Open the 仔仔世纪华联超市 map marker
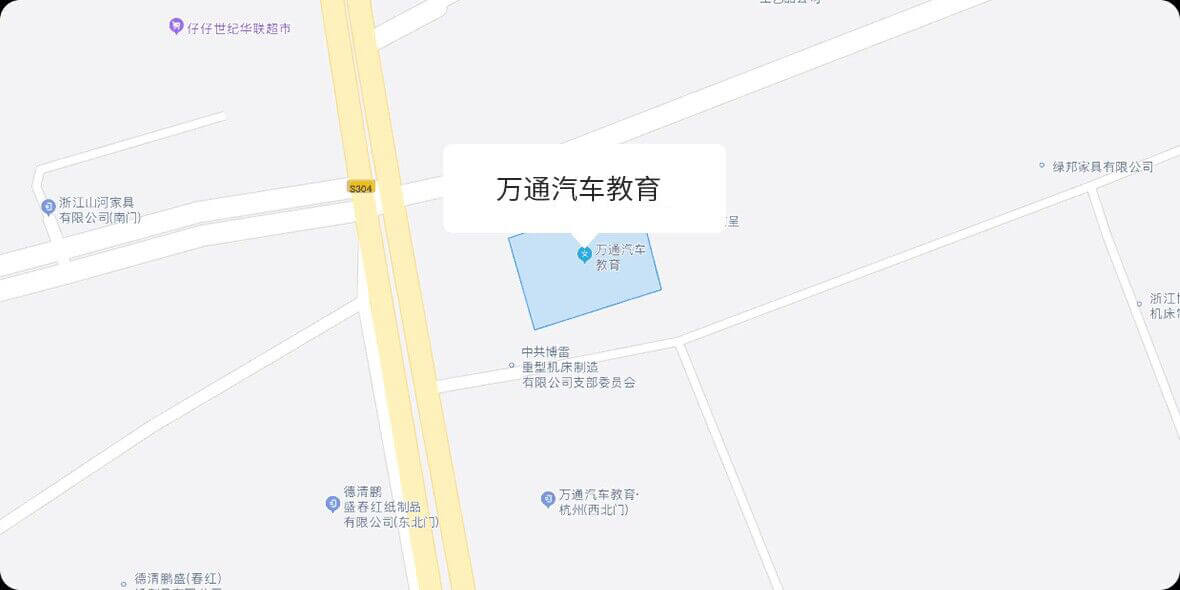 (x=176, y=27)
